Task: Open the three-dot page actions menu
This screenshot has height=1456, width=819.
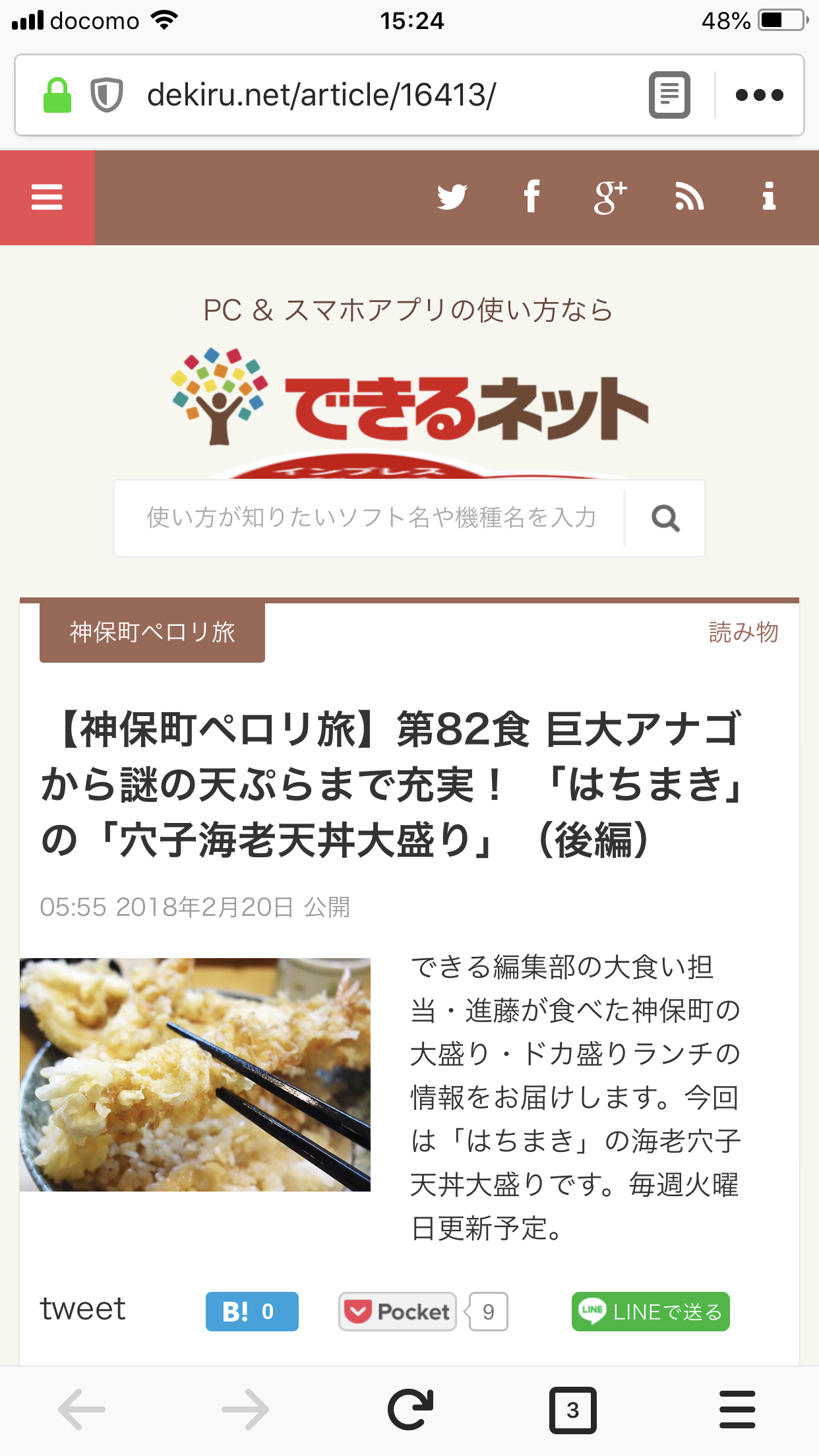Action: tap(759, 95)
